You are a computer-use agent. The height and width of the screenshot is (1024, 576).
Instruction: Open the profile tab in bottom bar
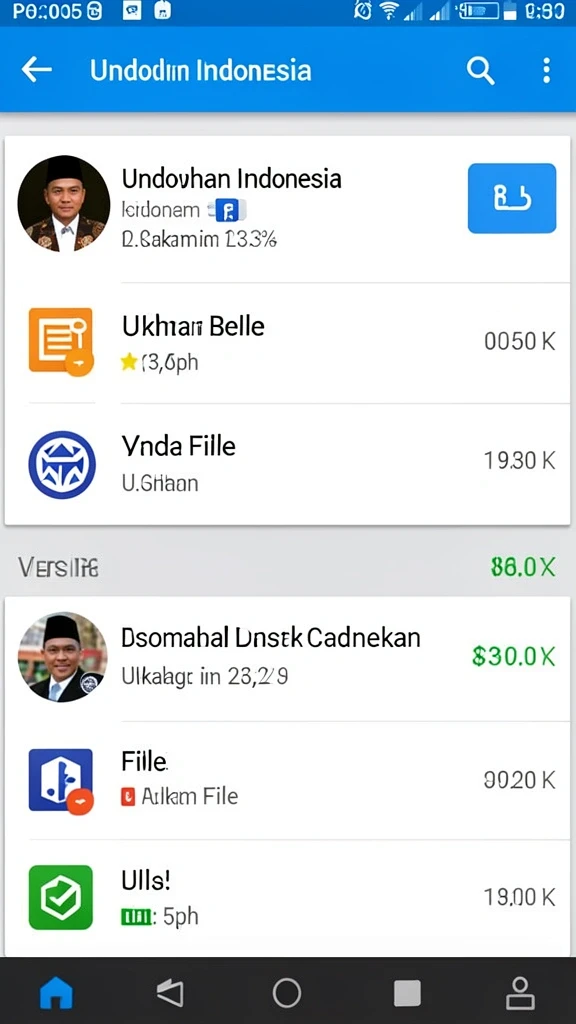coord(520,993)
